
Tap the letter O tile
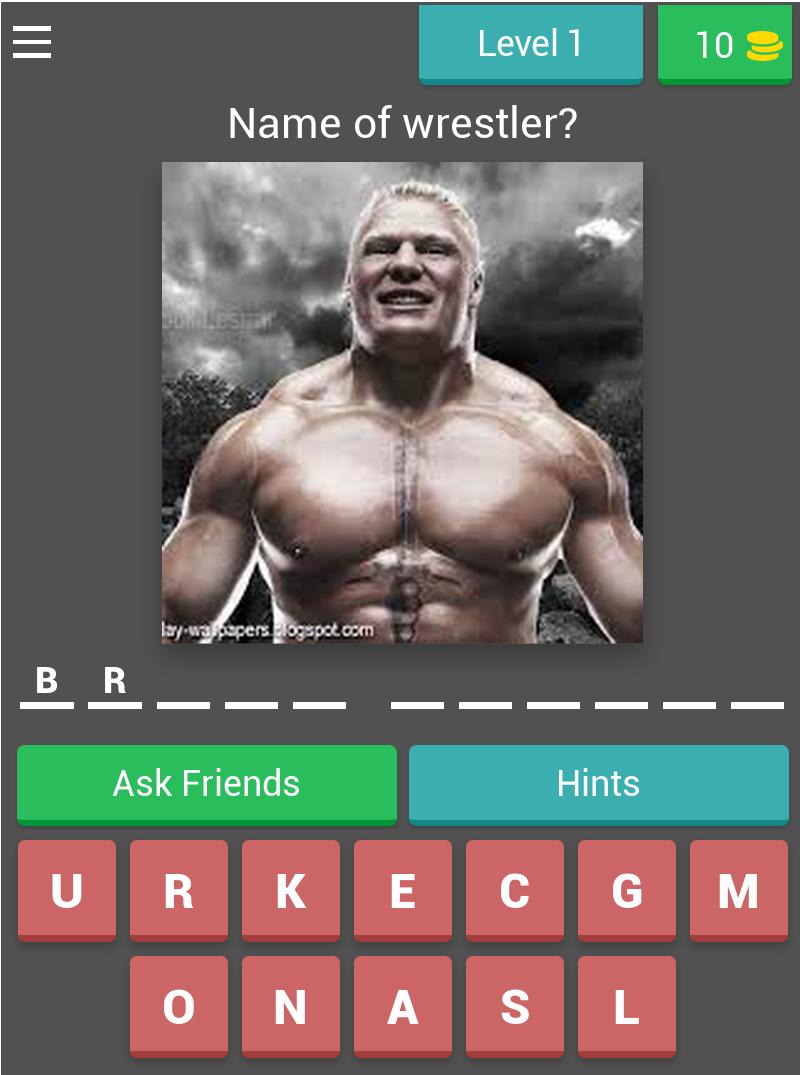tap(179, 1006)
